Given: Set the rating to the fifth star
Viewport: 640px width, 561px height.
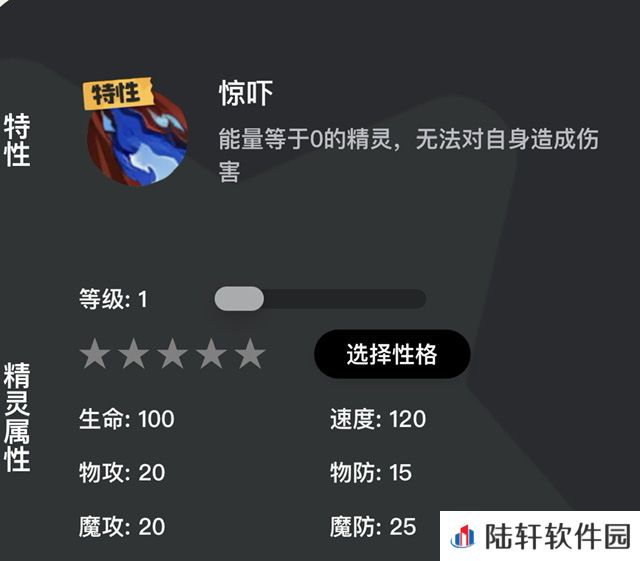Looking at the screenshot, I should pos(250,354).
